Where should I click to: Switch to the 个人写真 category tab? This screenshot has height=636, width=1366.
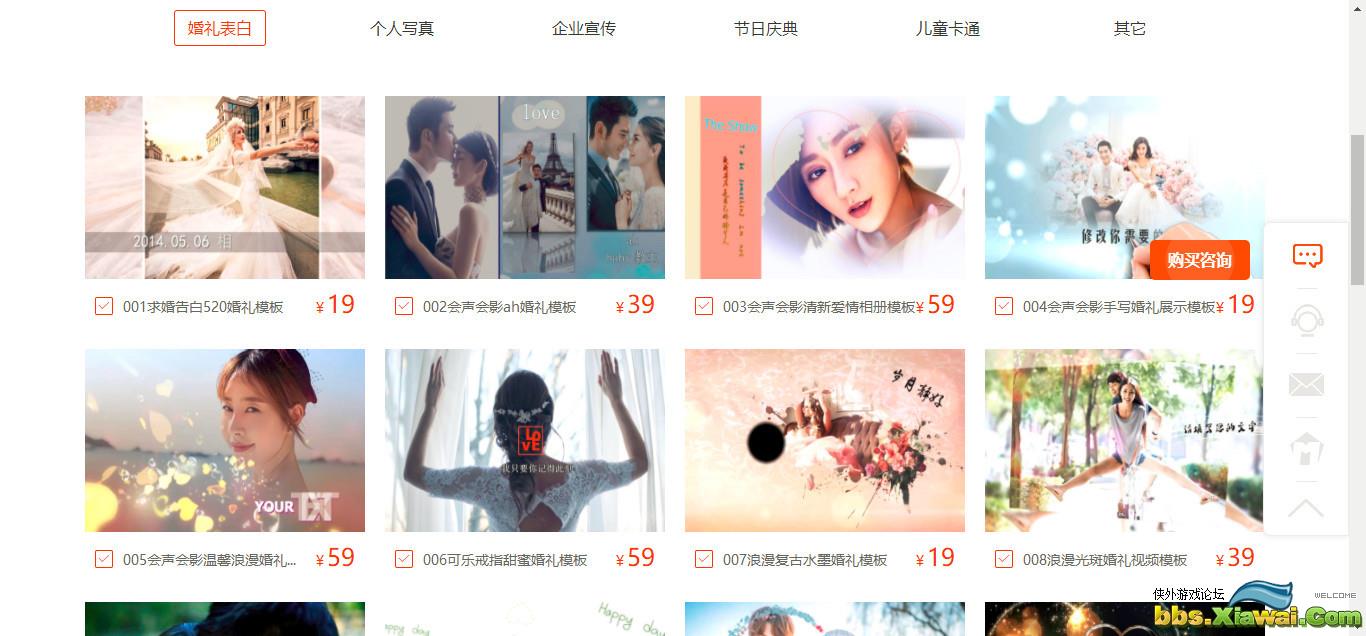[402, 29]
